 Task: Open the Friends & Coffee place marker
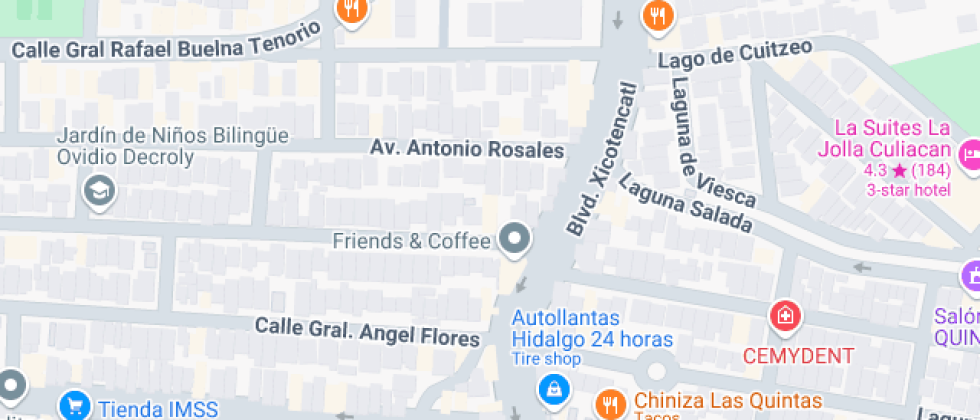coord(515,238)
